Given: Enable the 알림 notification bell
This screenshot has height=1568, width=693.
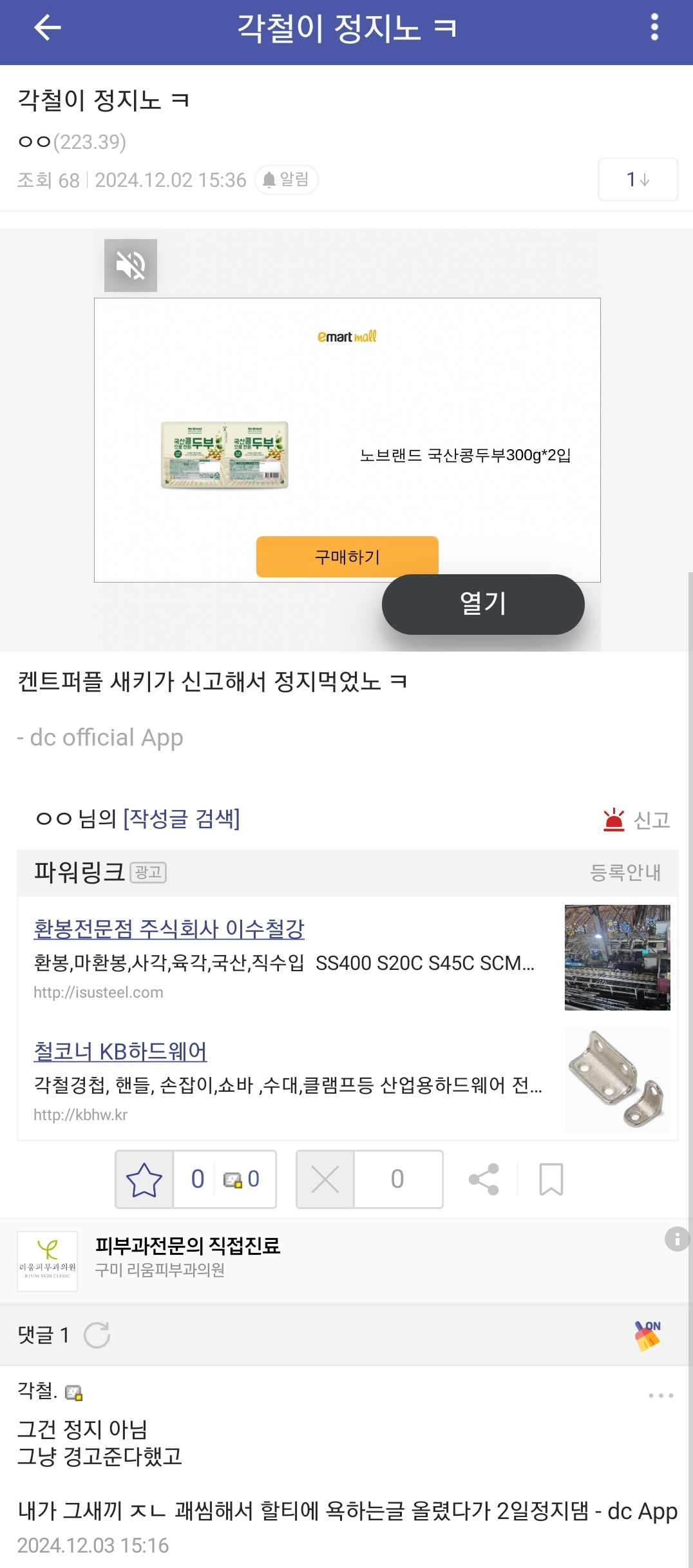Looking at the screenshot, I should 287,179.
